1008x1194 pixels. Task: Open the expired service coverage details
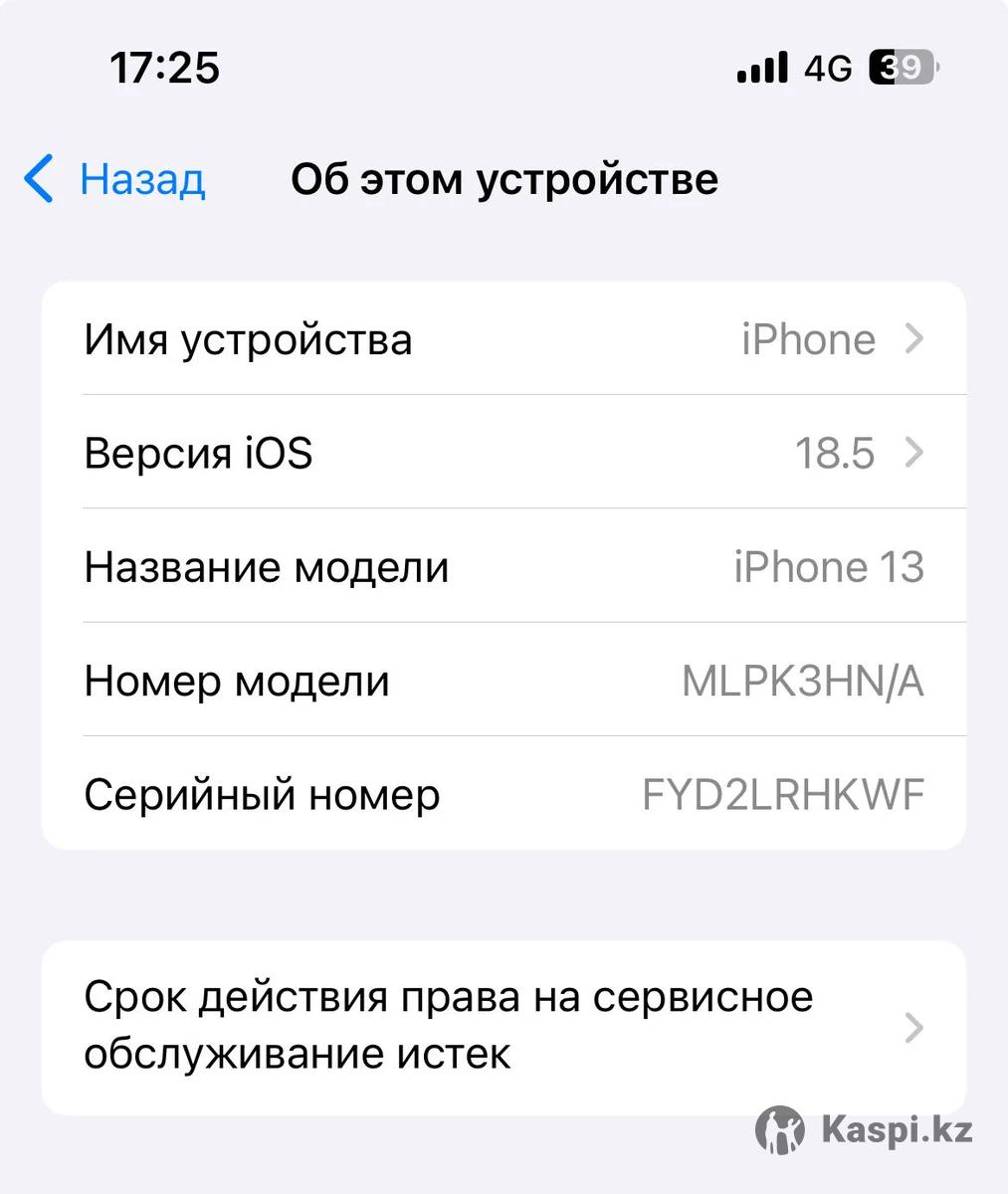tap(504, 1026)
